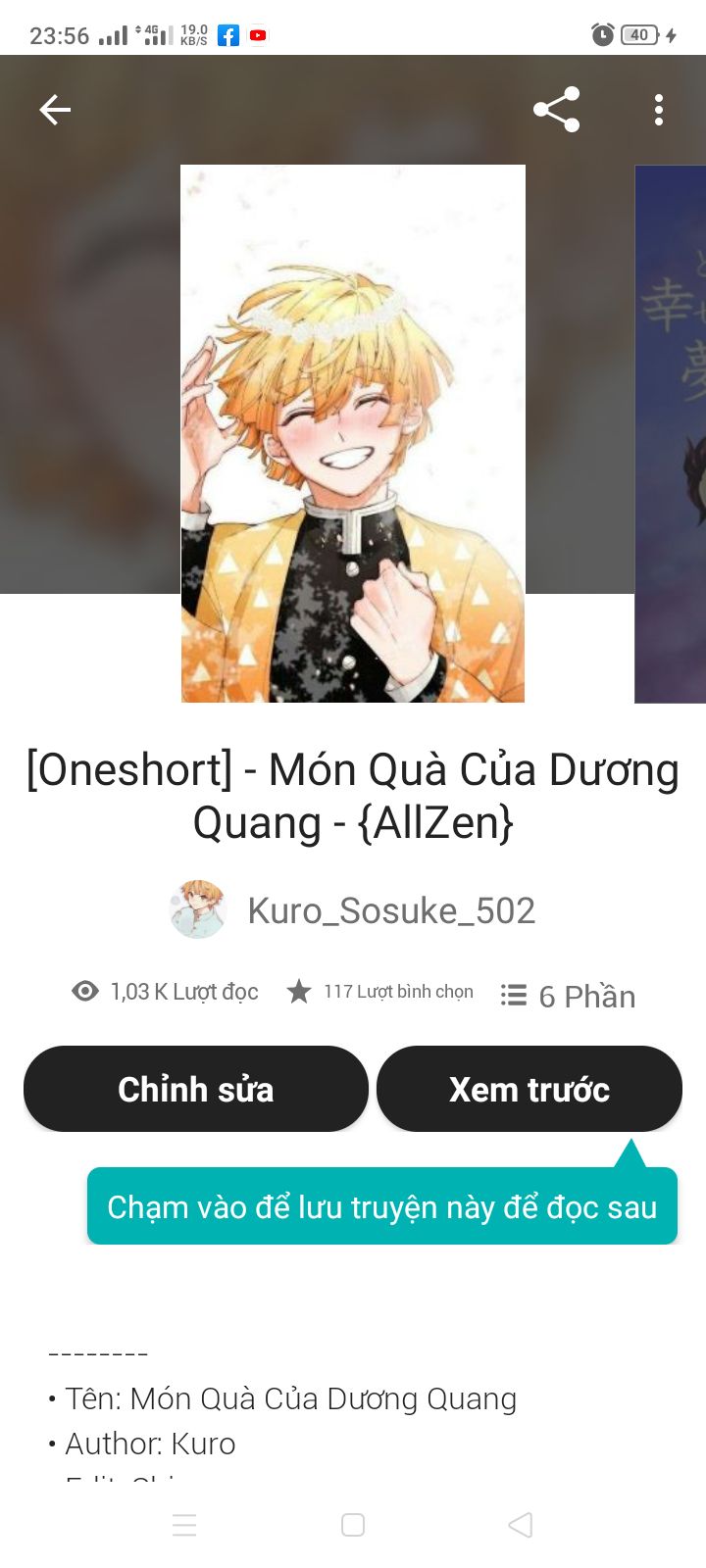This screenshot has height=1568, width=706.
Task: Open the 6 Phần chapter list
Action: click(569, 996)
